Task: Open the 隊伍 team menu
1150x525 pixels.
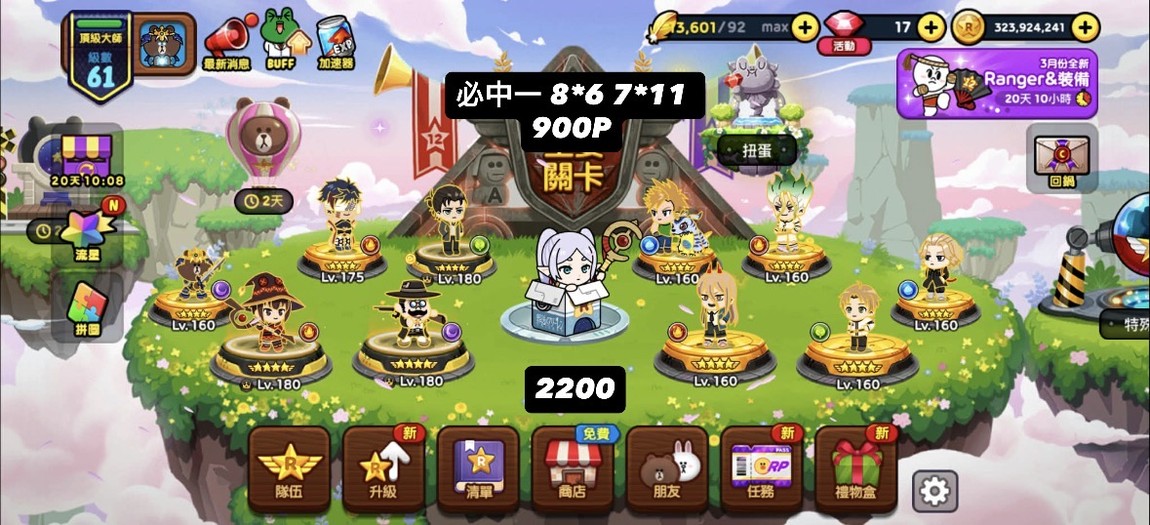Action: [x=289, y=469]
